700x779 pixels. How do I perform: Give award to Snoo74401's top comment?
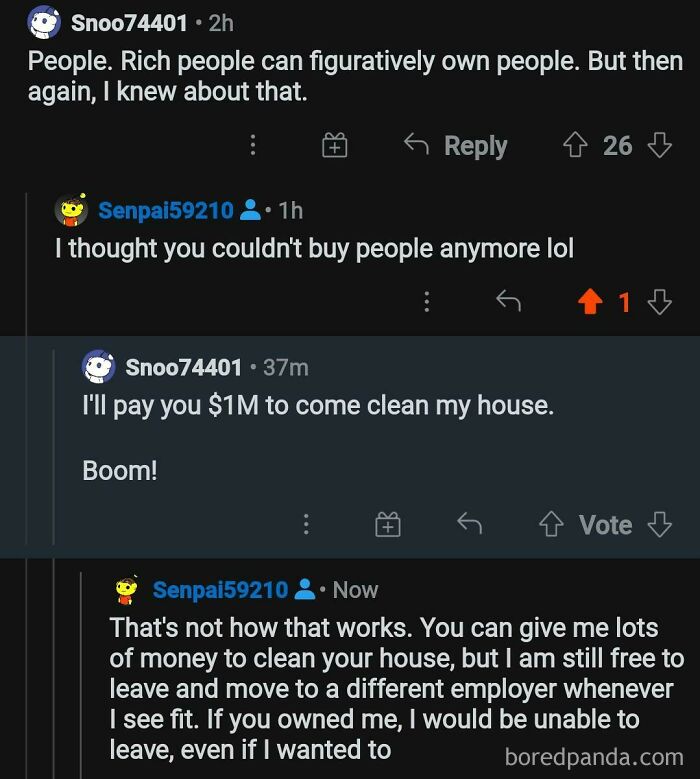click(x=334, y=145)
